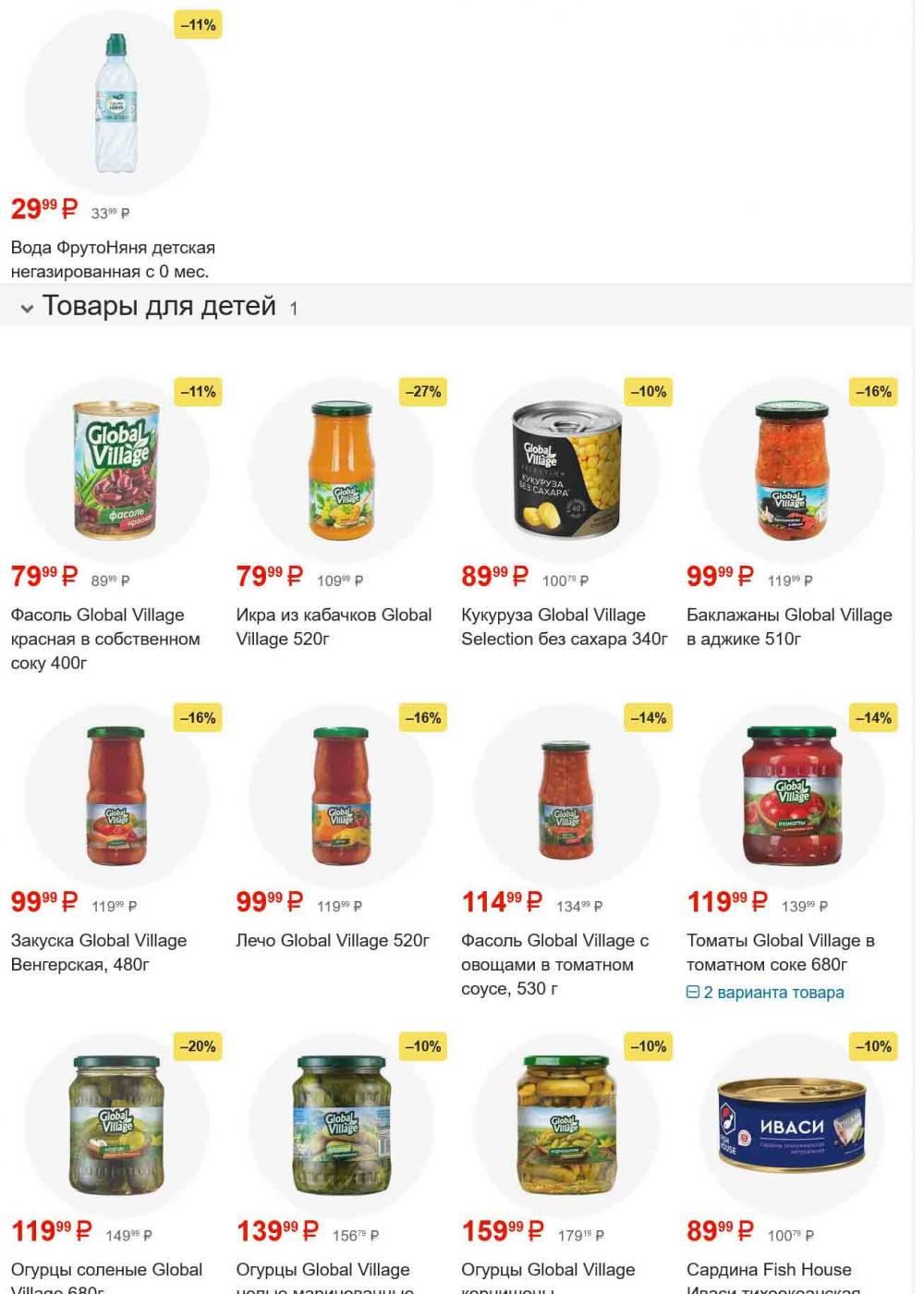Open Баклажаны Global Village в аджике

click(788, 626)
